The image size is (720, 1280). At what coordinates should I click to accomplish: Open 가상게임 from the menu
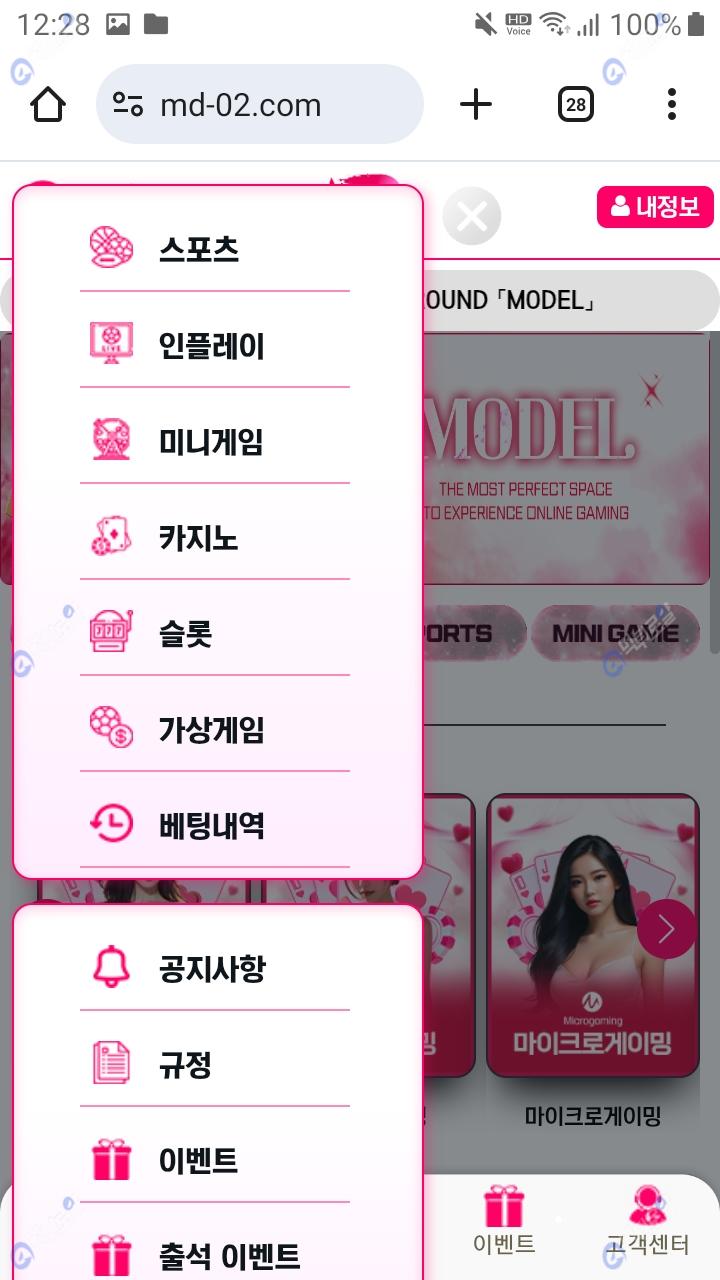[x=210, y=730]
